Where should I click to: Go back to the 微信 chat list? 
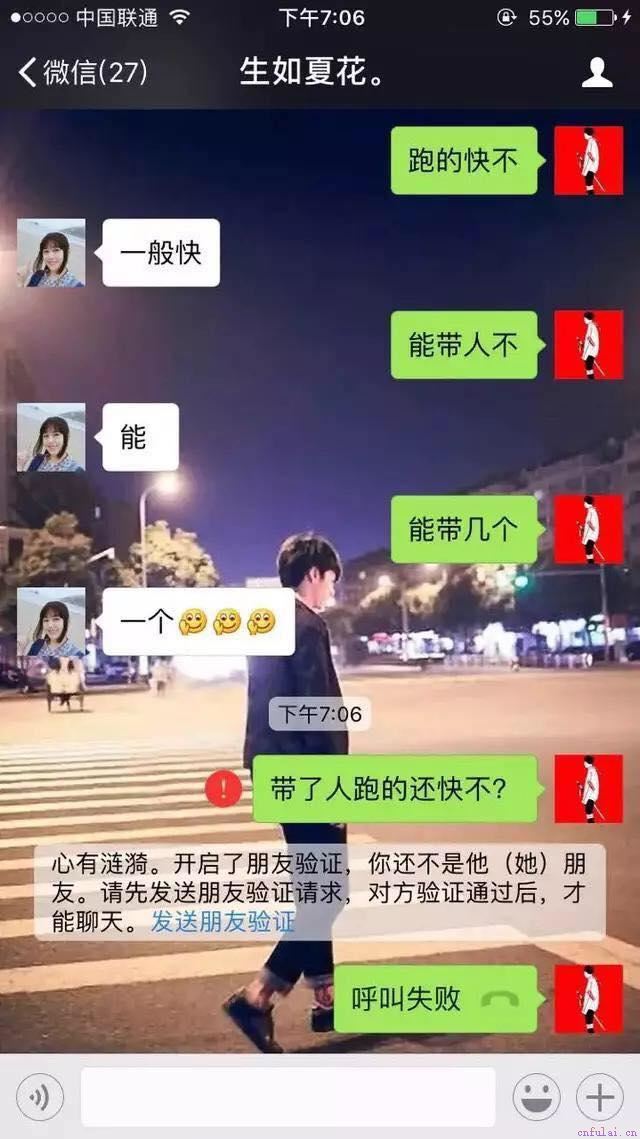tap(82, 72)
